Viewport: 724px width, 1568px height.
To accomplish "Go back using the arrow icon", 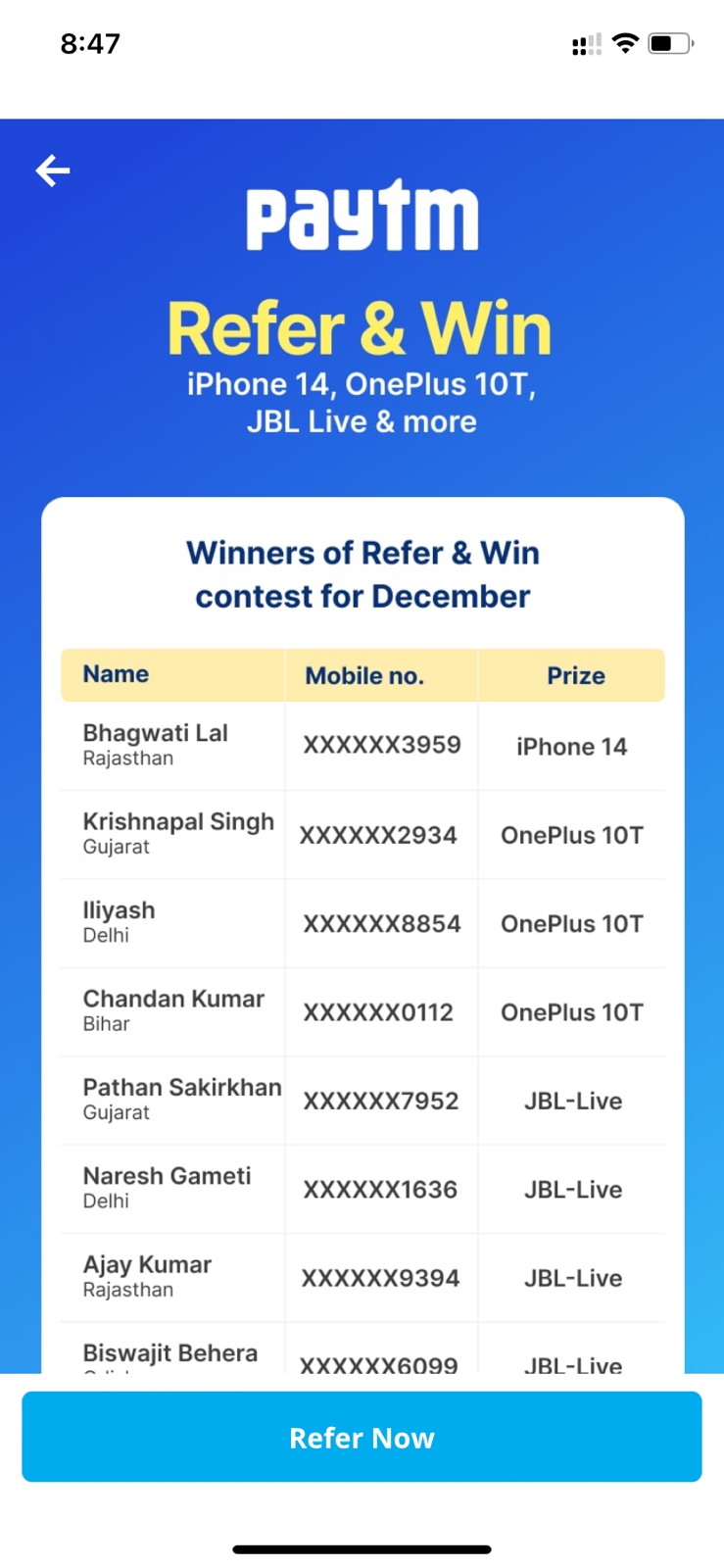I will [53, 171].
